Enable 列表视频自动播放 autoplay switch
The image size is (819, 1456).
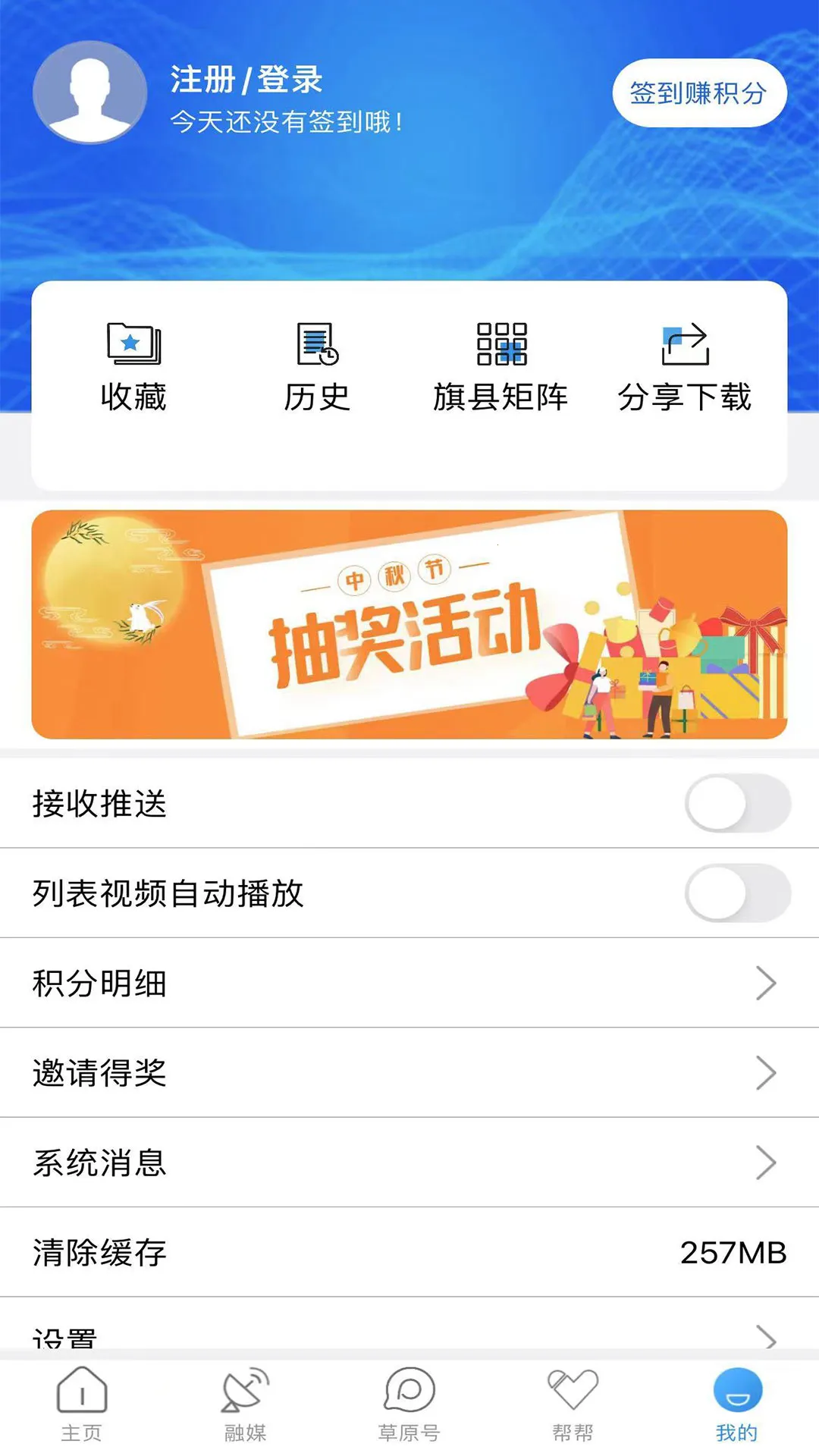tap(737, 893)
